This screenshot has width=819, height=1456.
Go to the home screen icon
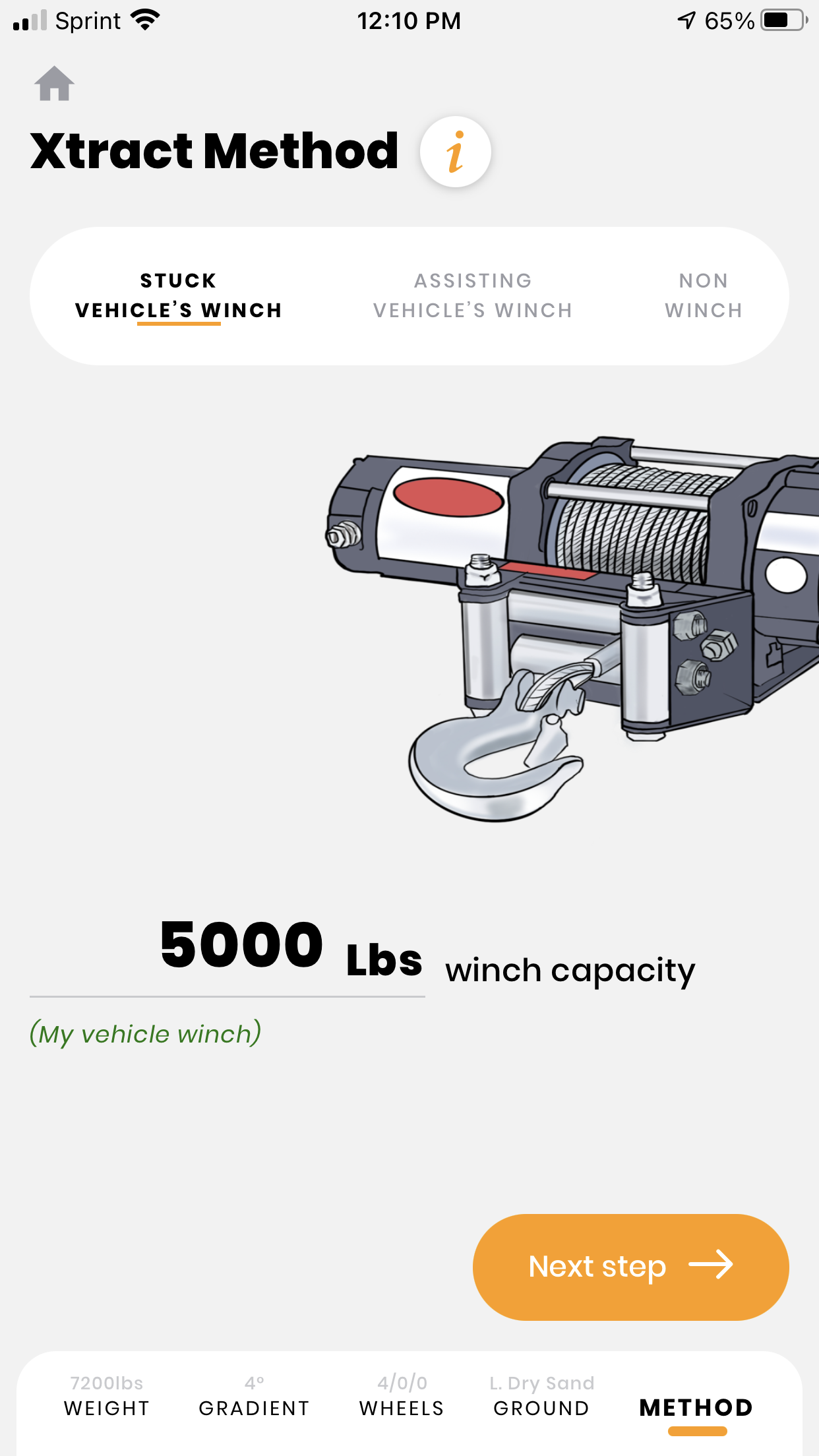click(x=54, y=84)
